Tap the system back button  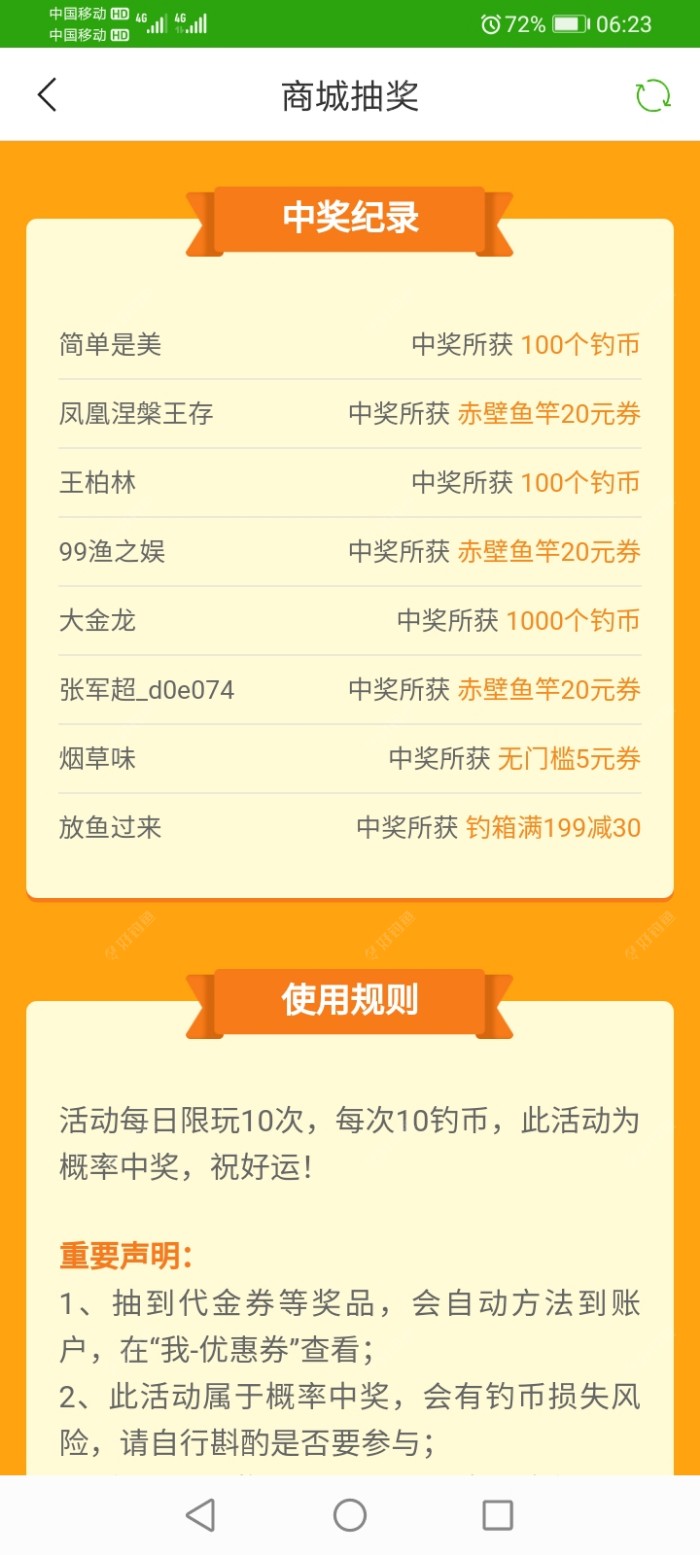click(201, 1515)
